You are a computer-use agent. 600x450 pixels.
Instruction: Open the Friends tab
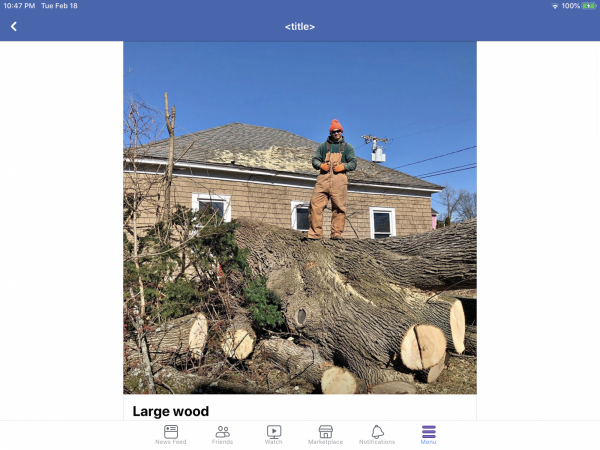[x=222, y=434]
